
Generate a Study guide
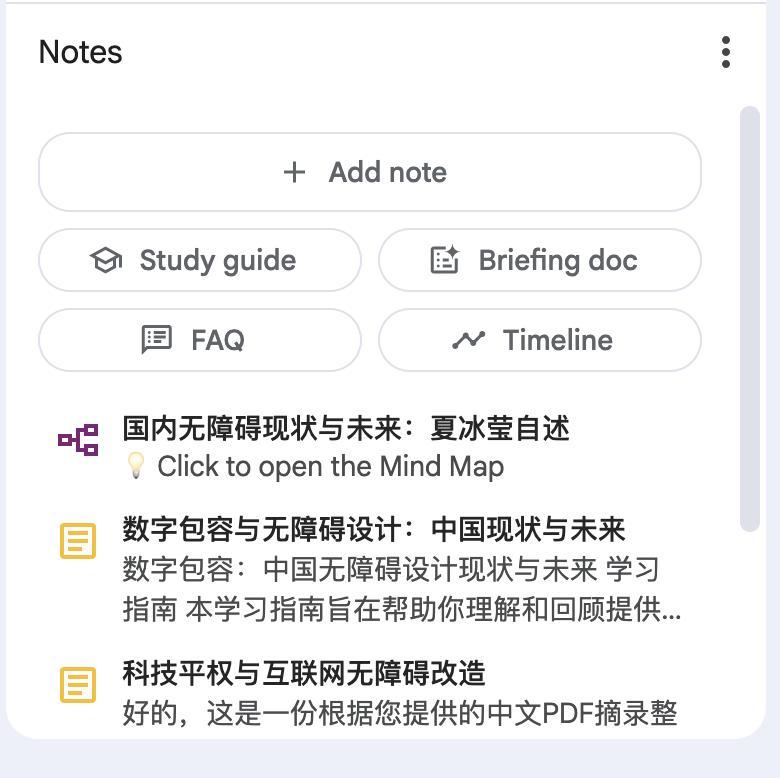[x=200, y=260]
